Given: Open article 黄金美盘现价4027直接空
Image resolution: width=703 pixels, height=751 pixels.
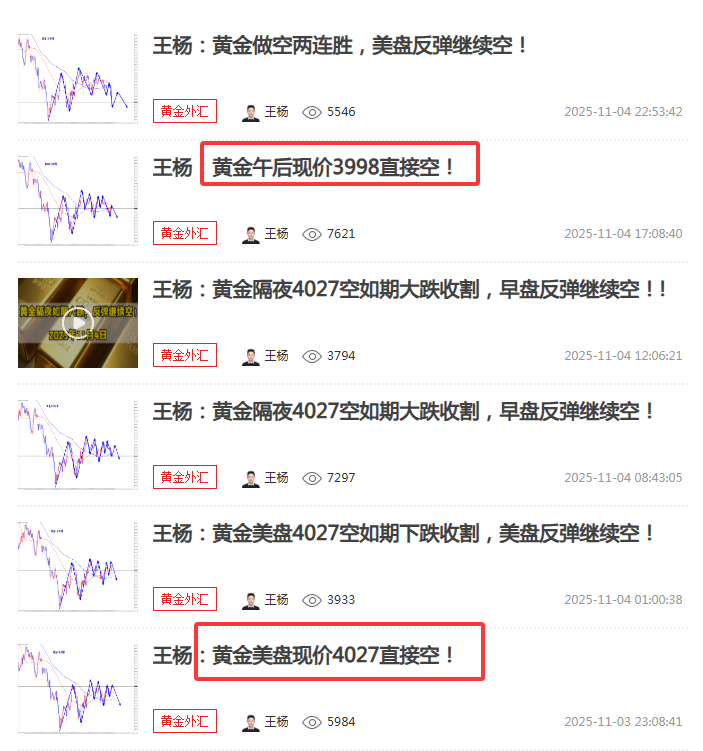Looking at the screenshot, I should 334,656.
